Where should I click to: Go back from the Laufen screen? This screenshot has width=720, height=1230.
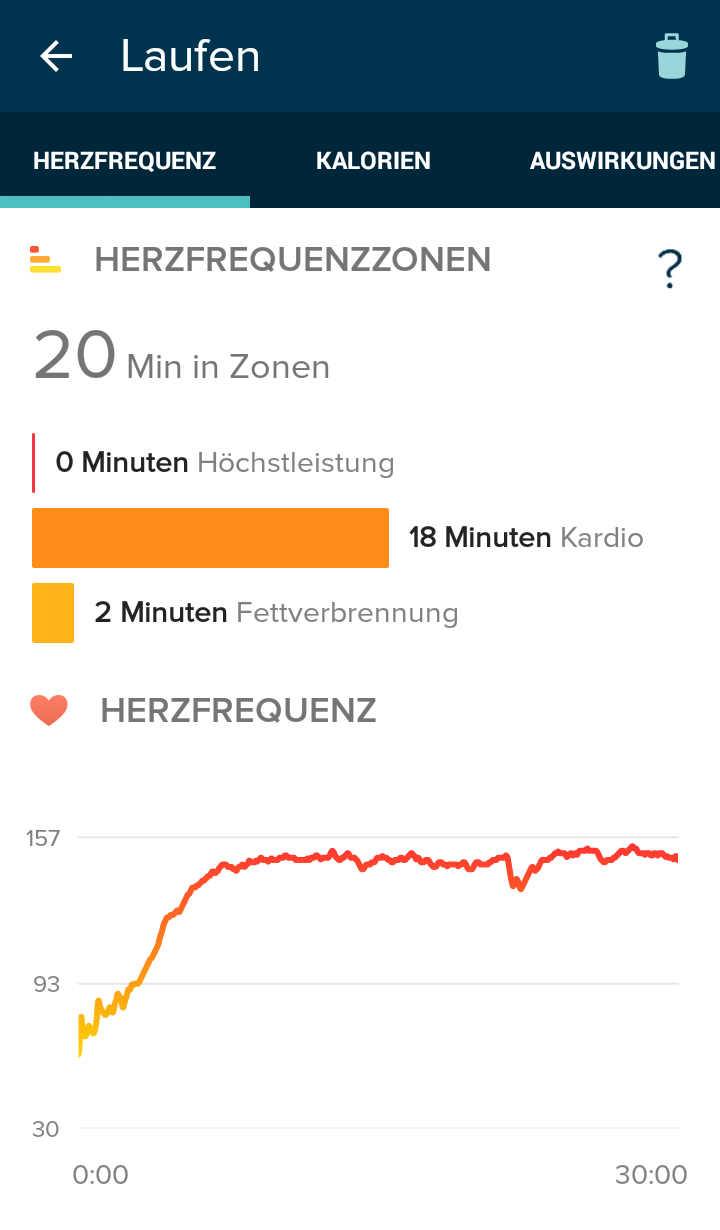pos(56,56)
